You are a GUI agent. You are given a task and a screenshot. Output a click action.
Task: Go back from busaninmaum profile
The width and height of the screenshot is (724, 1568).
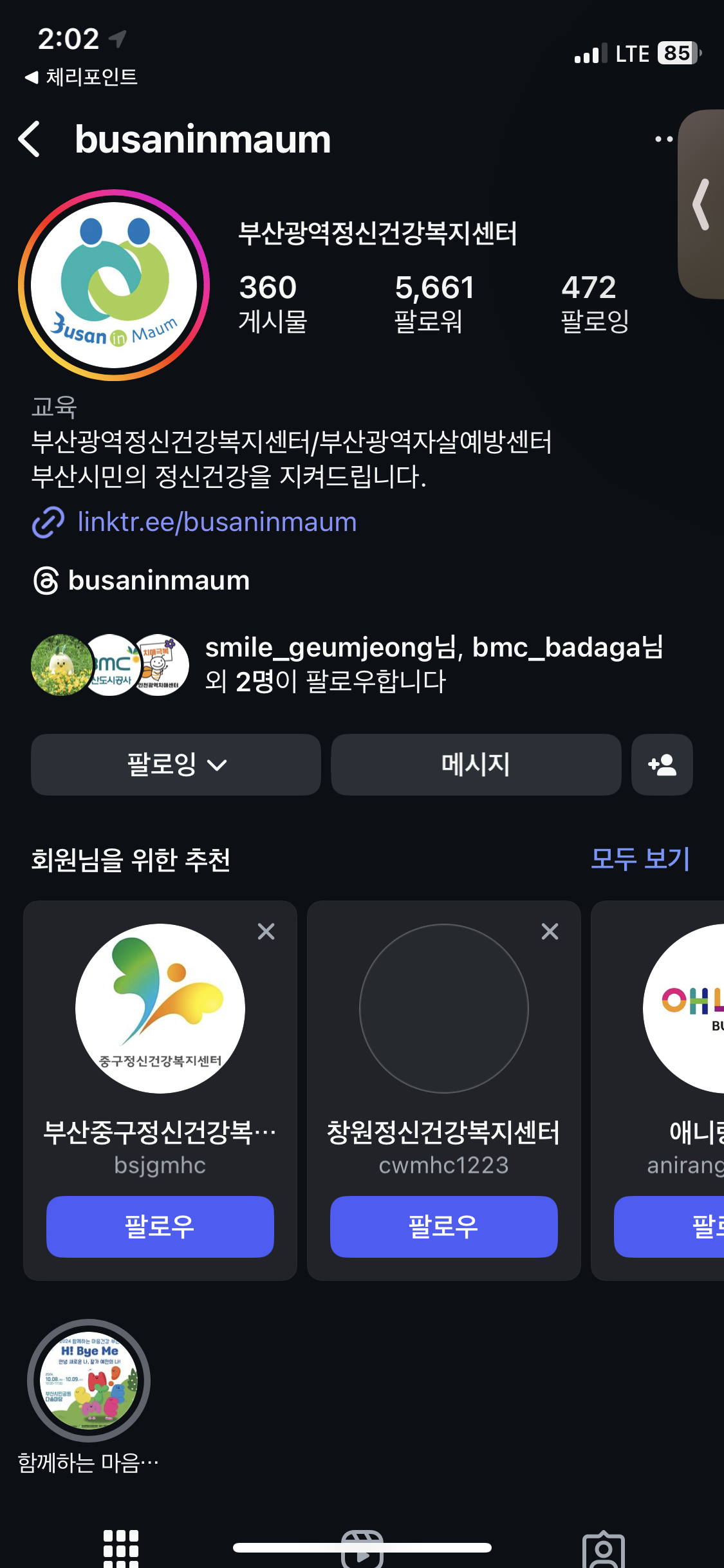(30, 139)
